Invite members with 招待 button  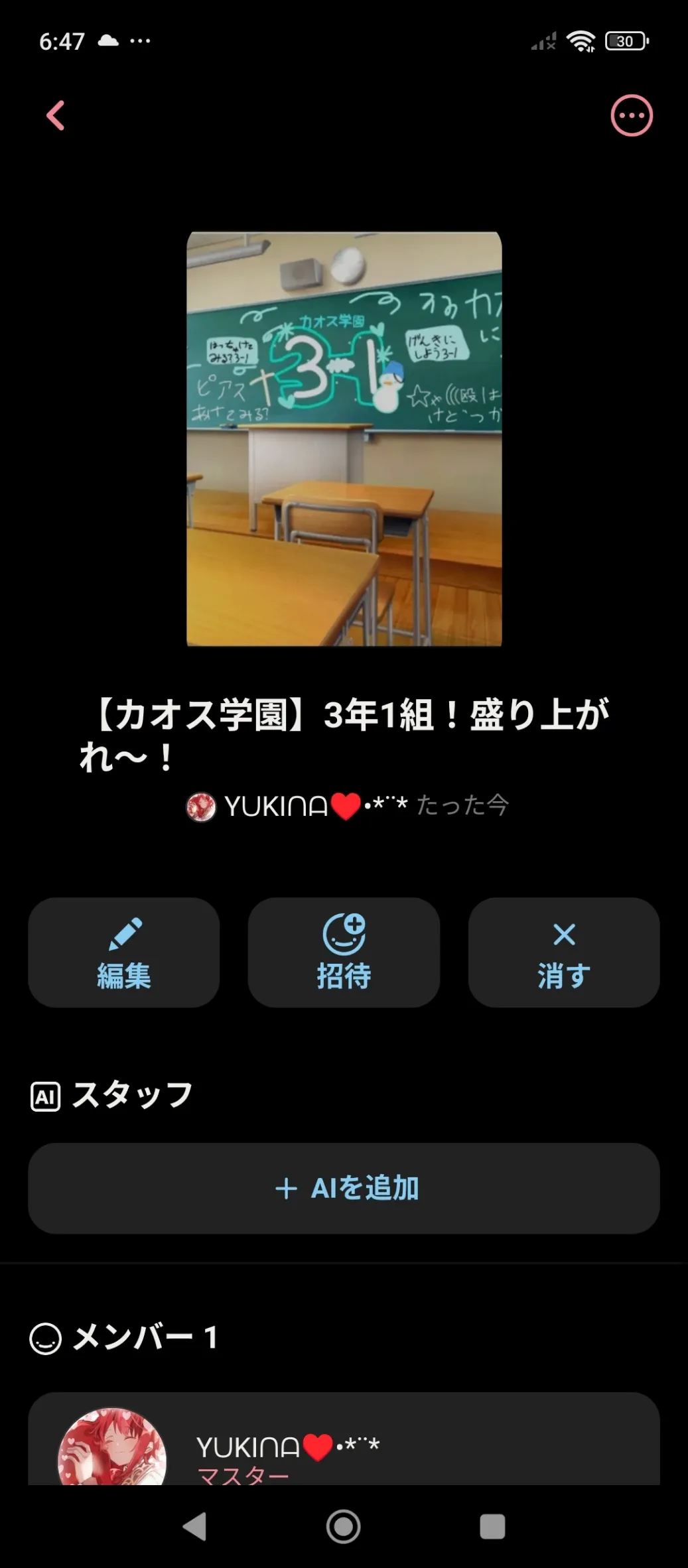coord(344,952)
